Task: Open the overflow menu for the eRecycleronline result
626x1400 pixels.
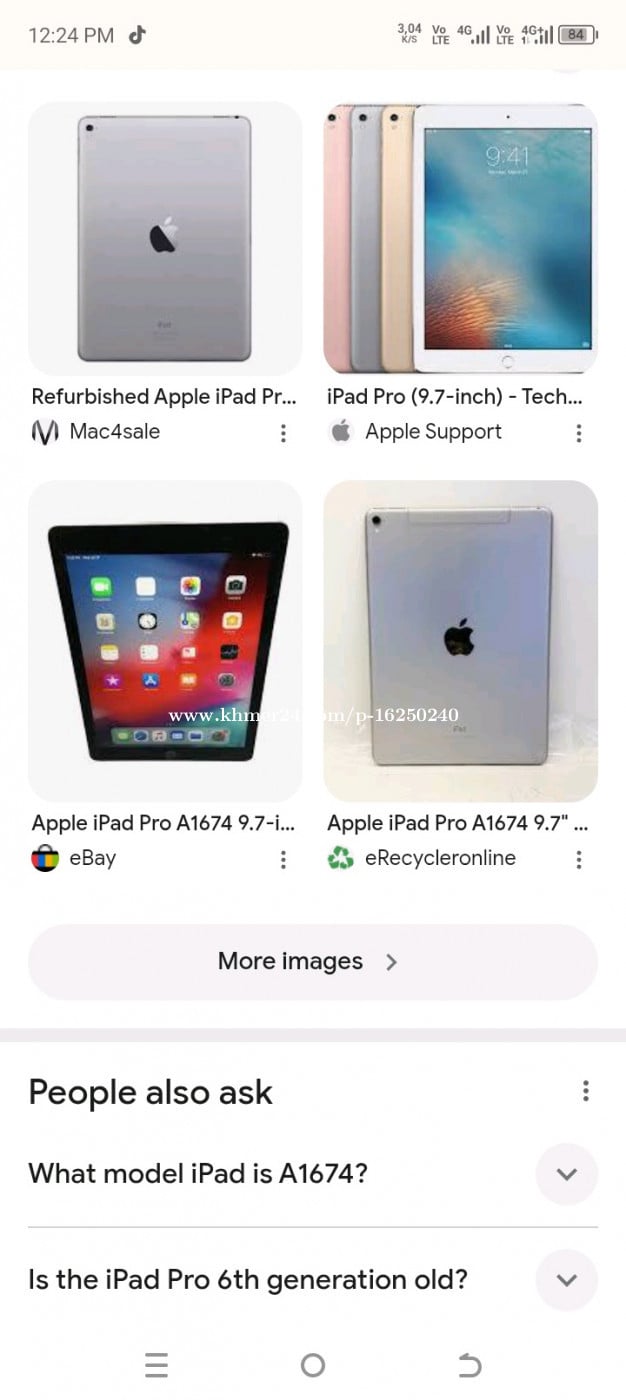Action: tap(578, 859)
